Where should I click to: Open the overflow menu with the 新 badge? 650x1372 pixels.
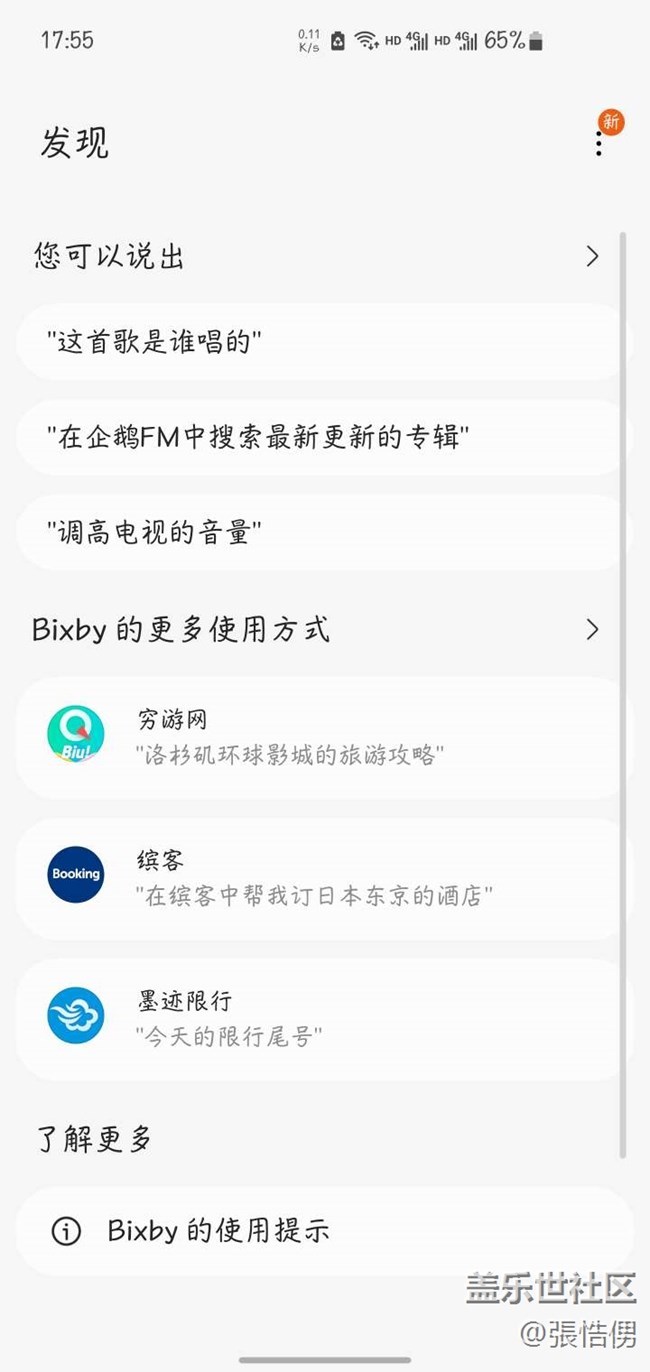(x=599, y=146)
